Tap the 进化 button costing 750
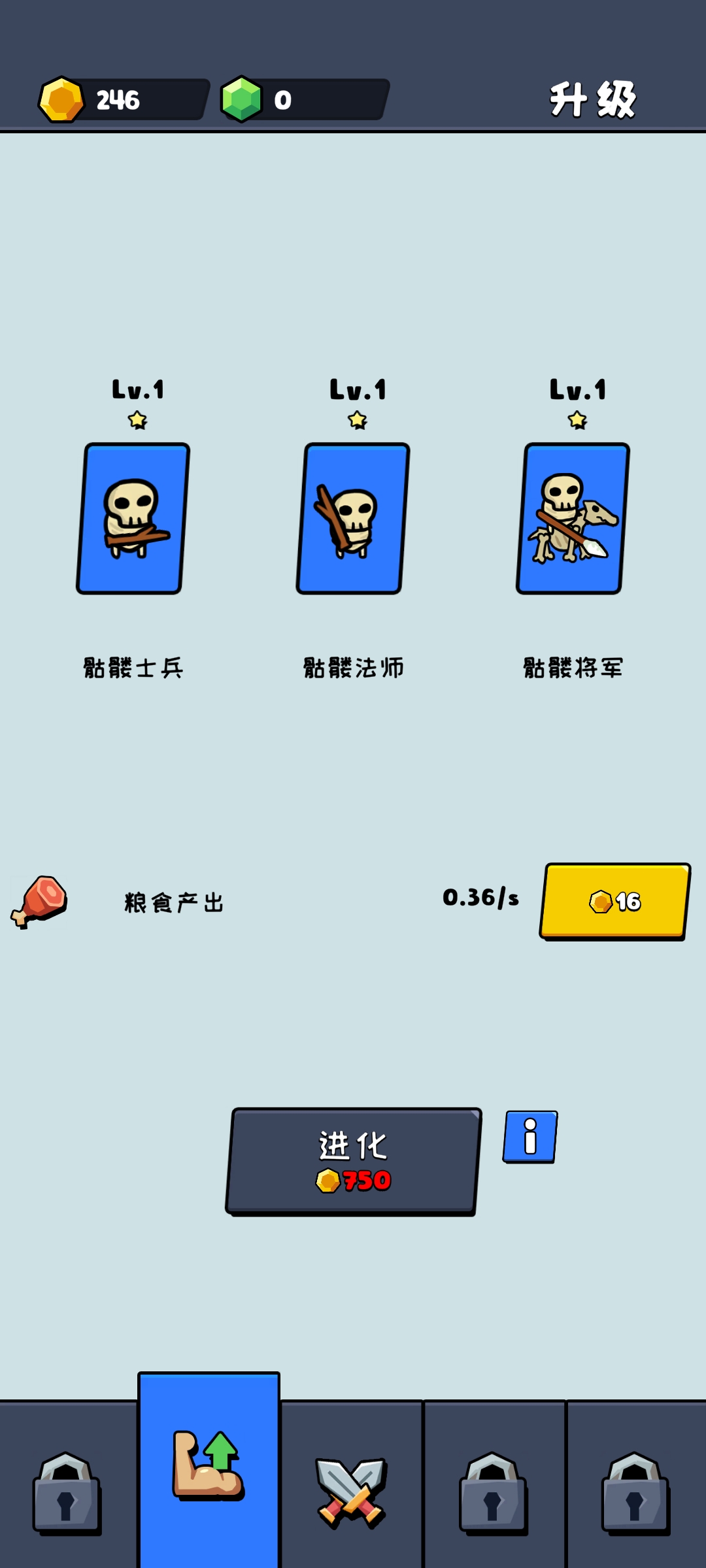This screenshot has height=1568, width=706. coord(353,1161)
